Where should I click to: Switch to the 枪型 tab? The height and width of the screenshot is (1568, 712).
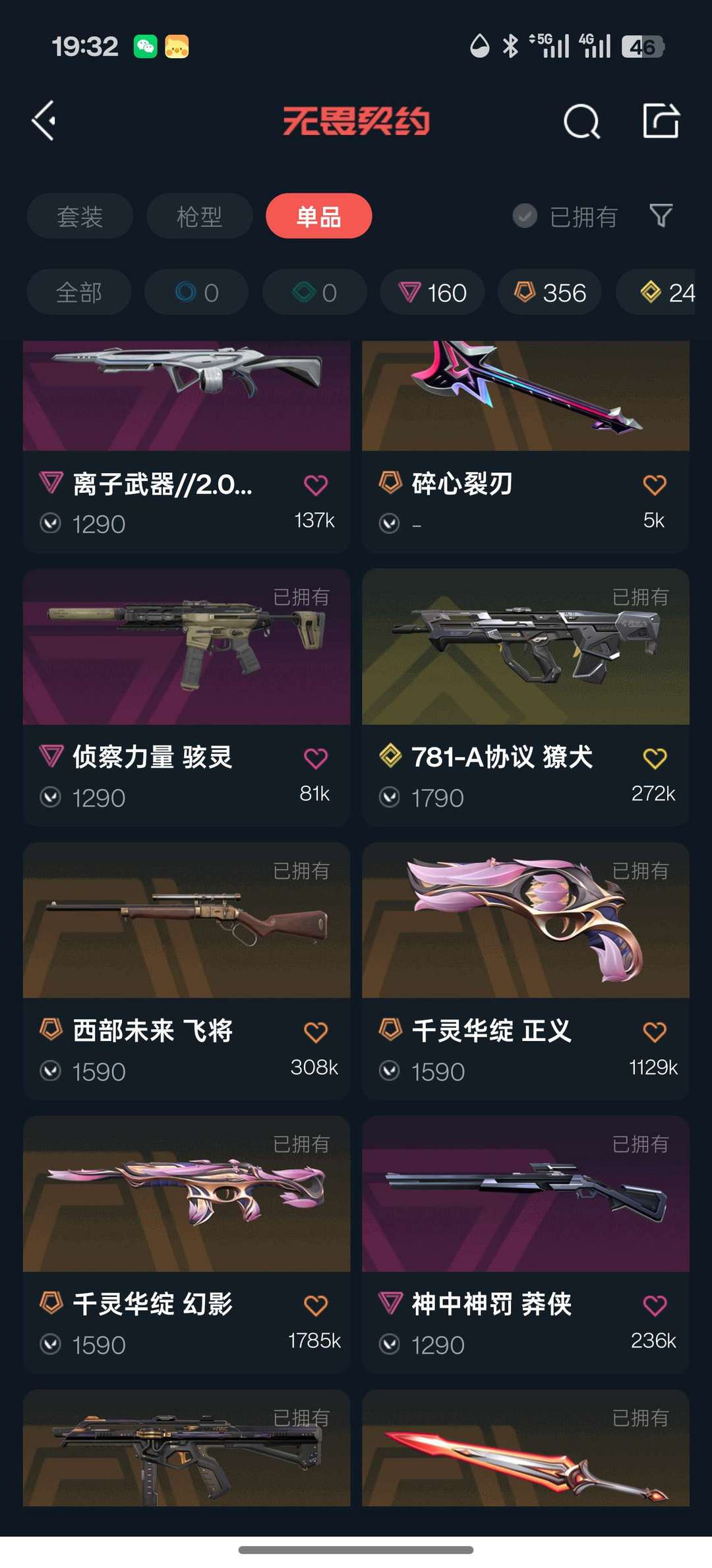click(x=199, y=216)
